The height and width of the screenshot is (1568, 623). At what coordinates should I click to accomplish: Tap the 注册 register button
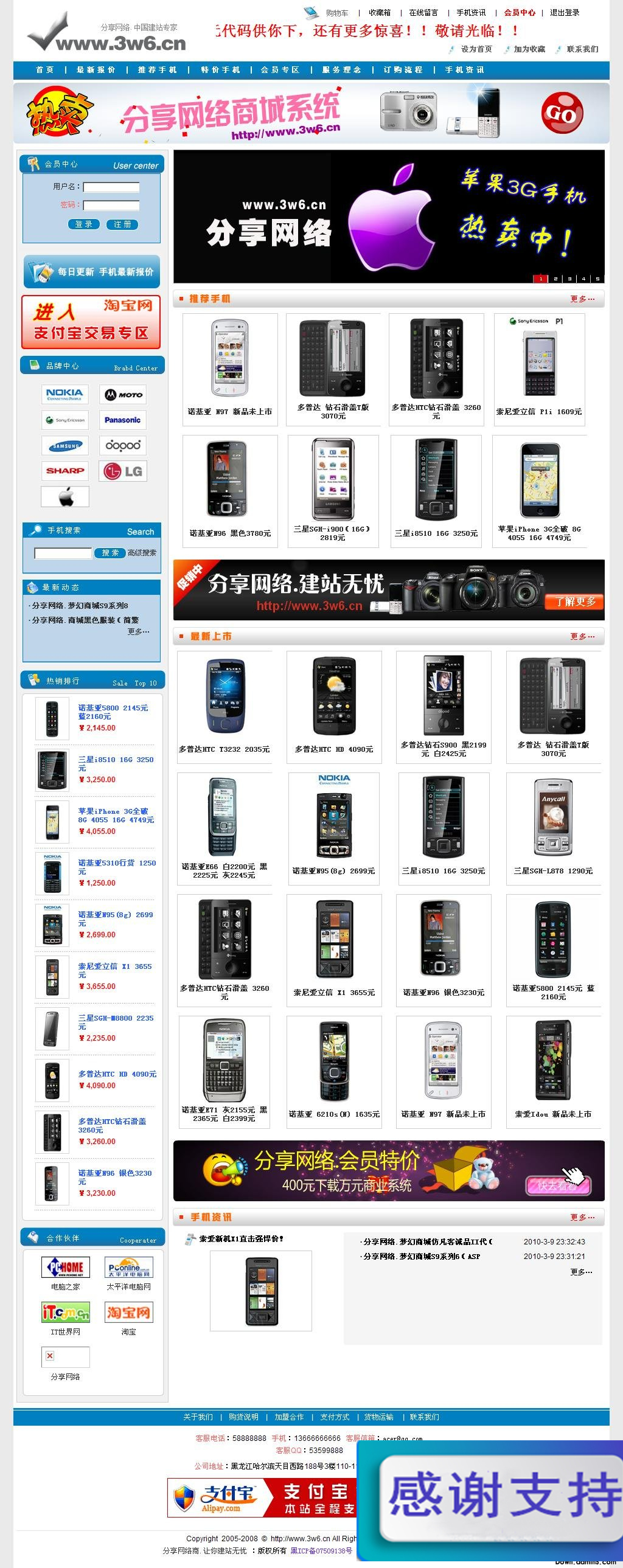tap(122, 224)
